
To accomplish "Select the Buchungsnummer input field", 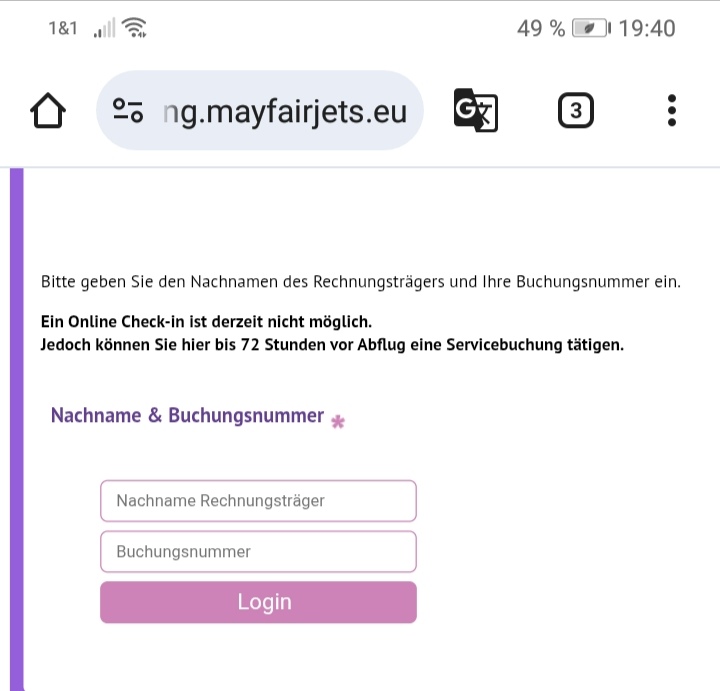I will 258,551.
